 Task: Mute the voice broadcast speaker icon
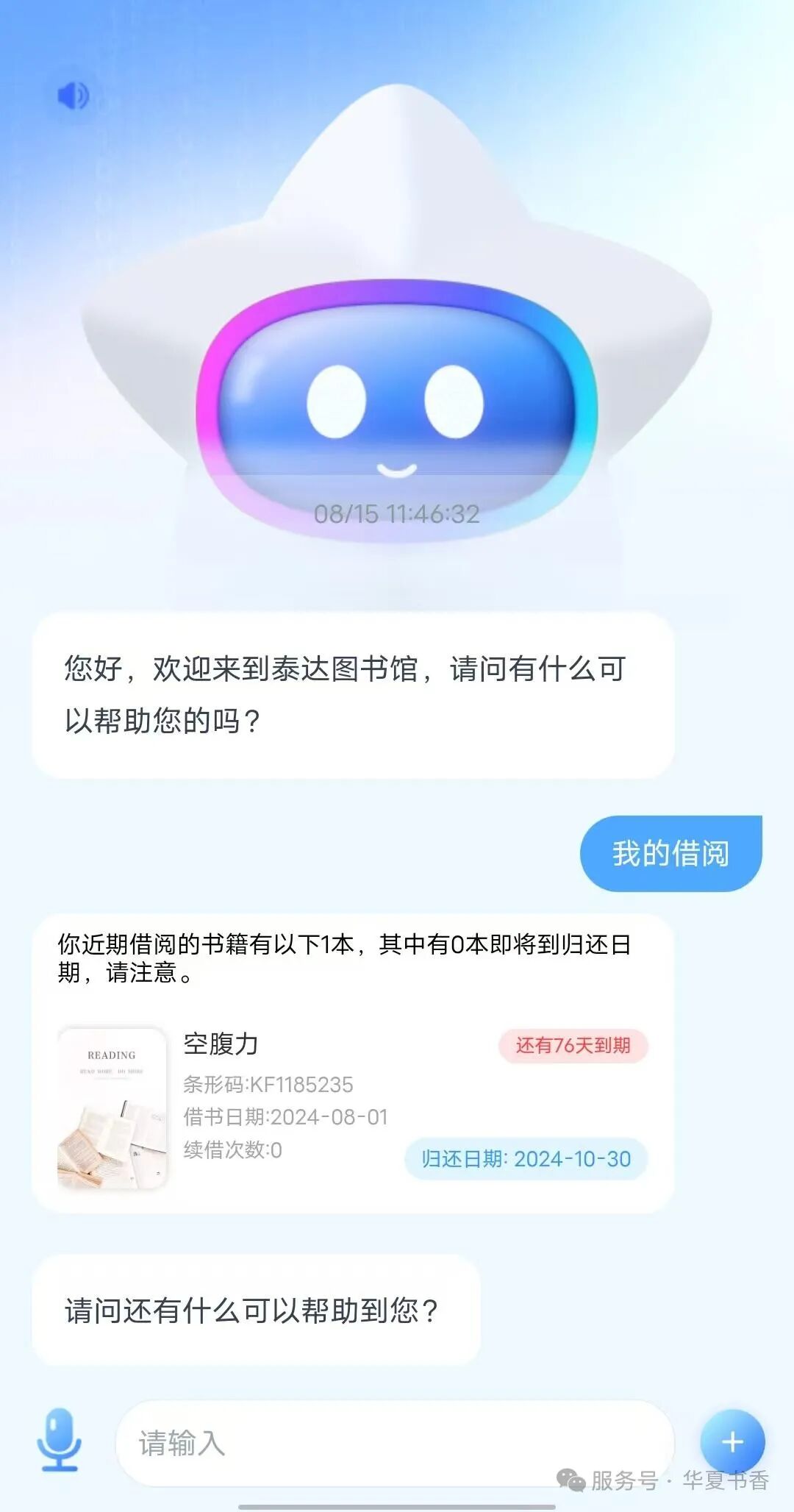[x=71, y=94]
